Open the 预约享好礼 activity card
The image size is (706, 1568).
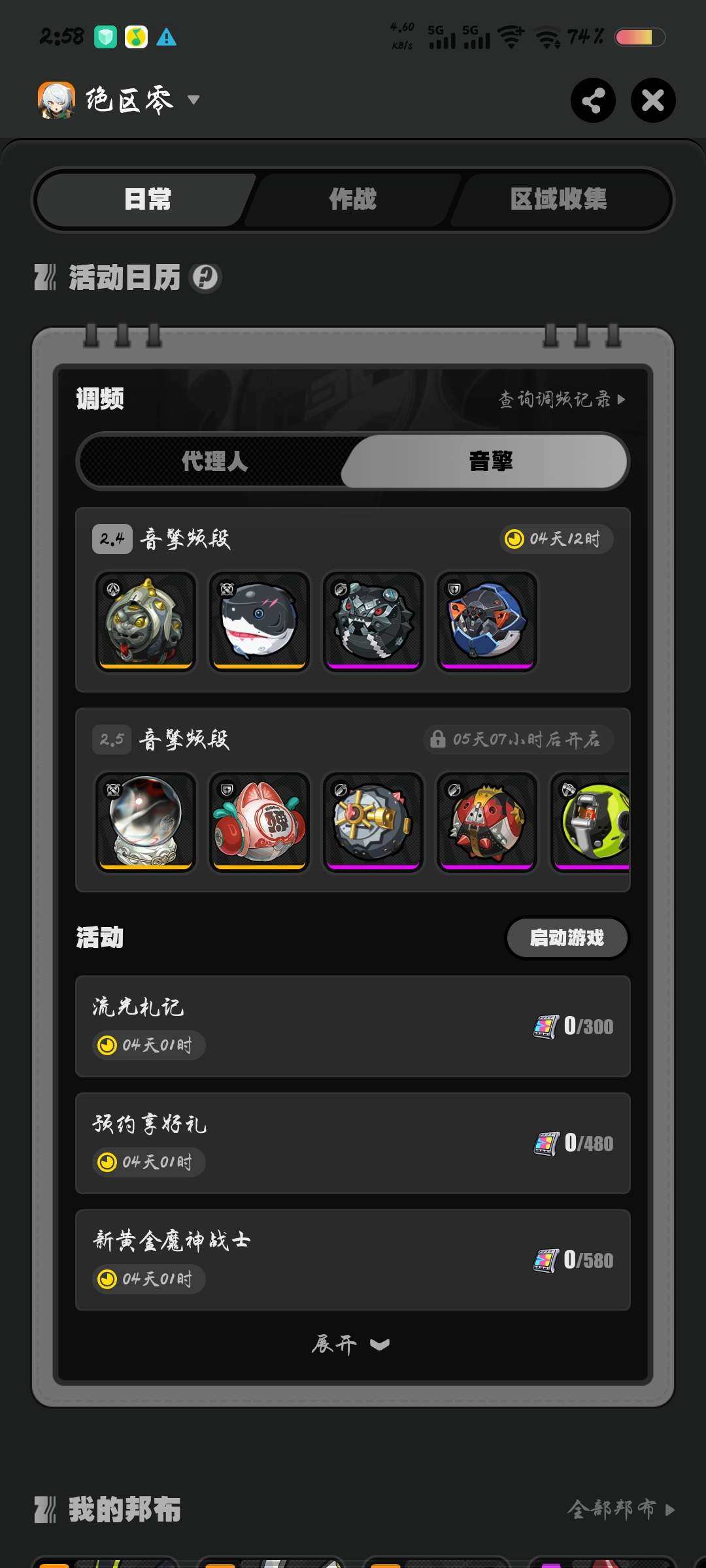(x=353, y=1143)
